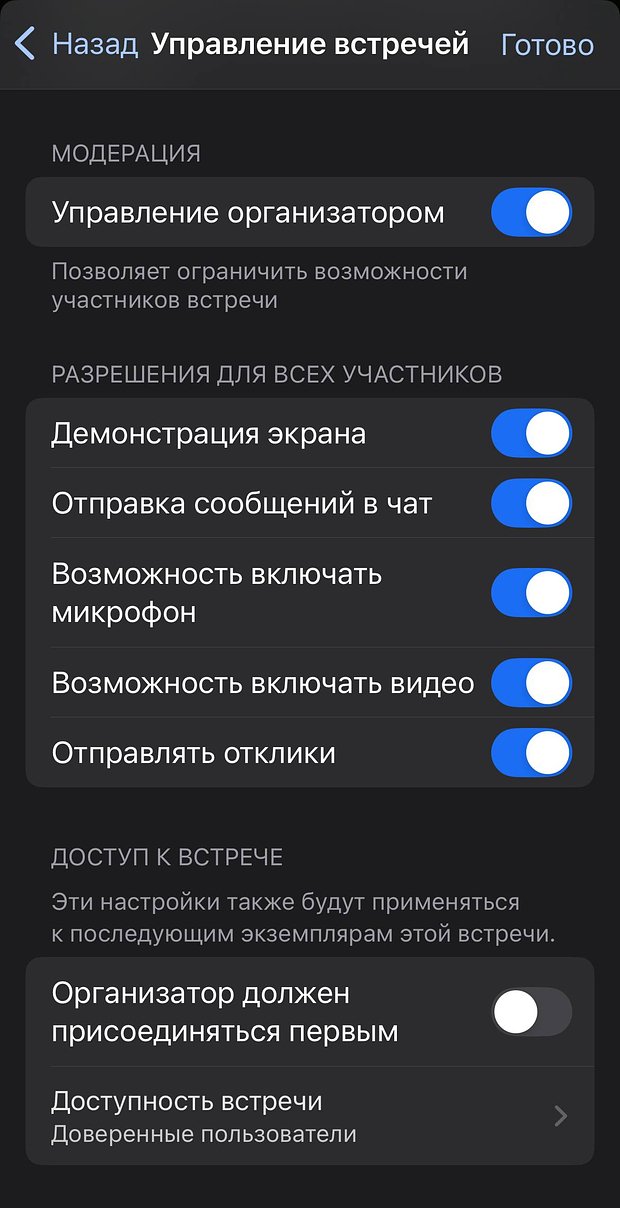Toggle Отправлять отклики switch
Viewport: 620px width, 1208px height.
click(531, 753)
